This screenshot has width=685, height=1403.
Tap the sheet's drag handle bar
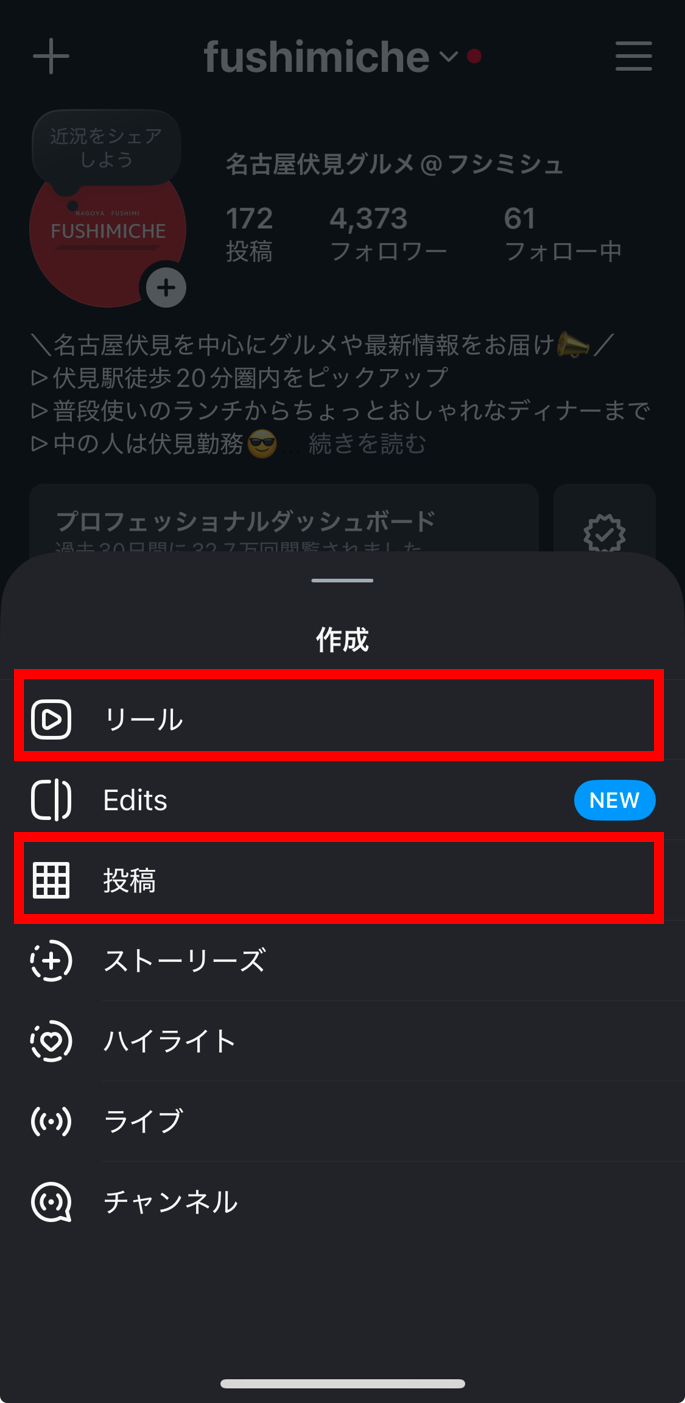click(x=342, y=581)
